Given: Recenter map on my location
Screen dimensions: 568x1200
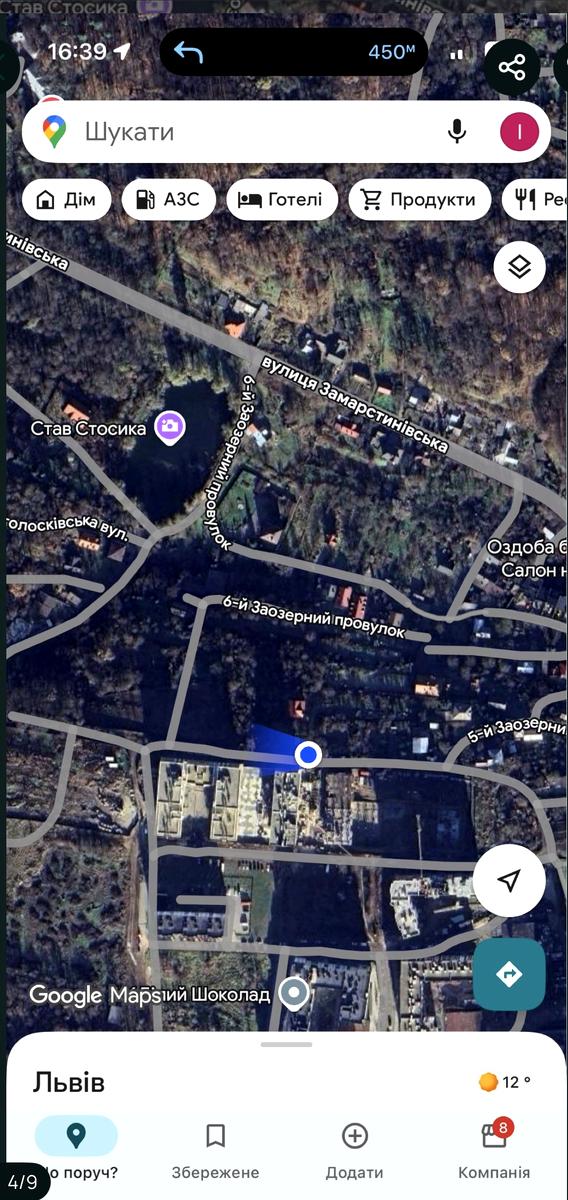Looking at the screenshot, I should [509, 880].
